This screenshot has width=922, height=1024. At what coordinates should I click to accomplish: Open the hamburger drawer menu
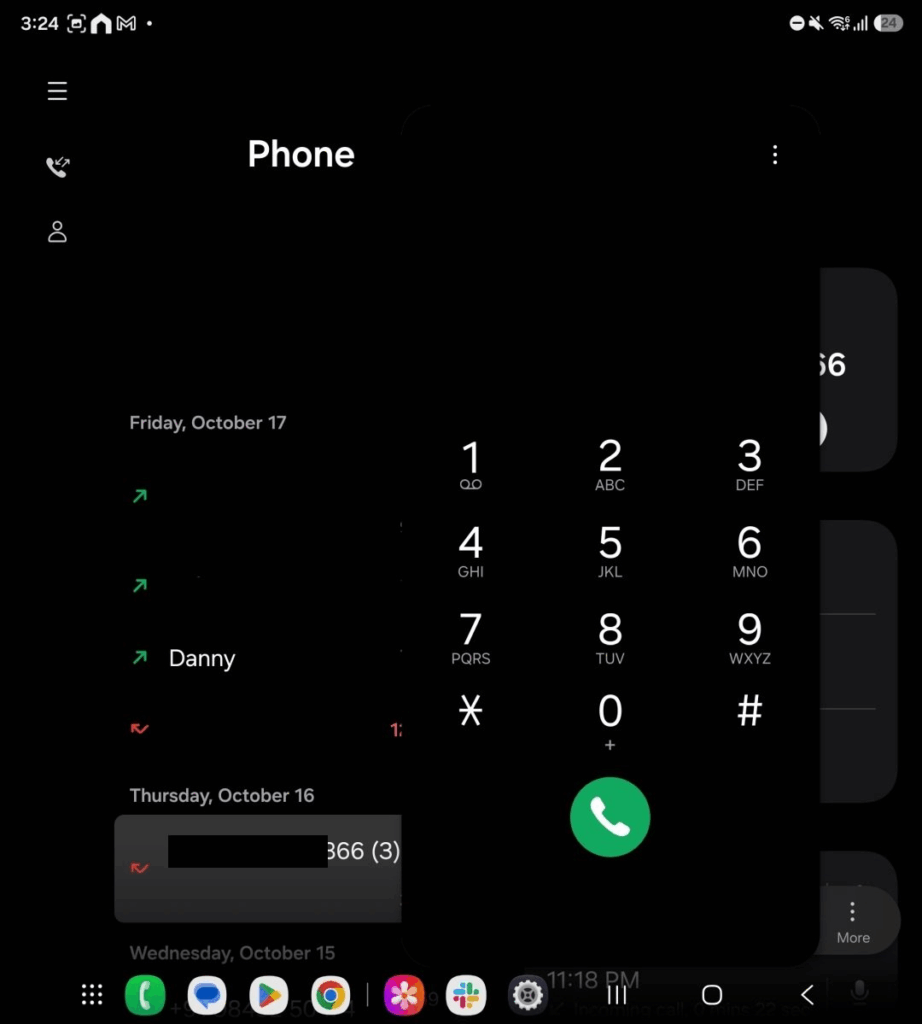click(x=57, y=92)
